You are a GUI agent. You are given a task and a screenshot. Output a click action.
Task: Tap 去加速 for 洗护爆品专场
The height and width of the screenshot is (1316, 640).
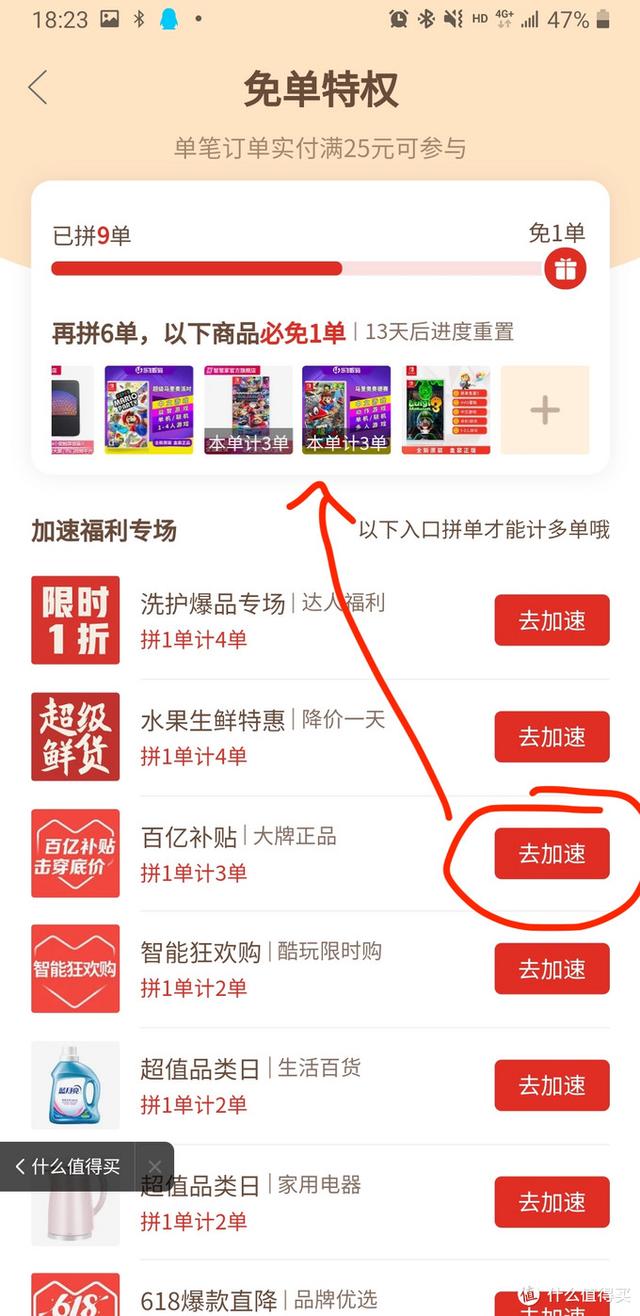coord(551,621)
